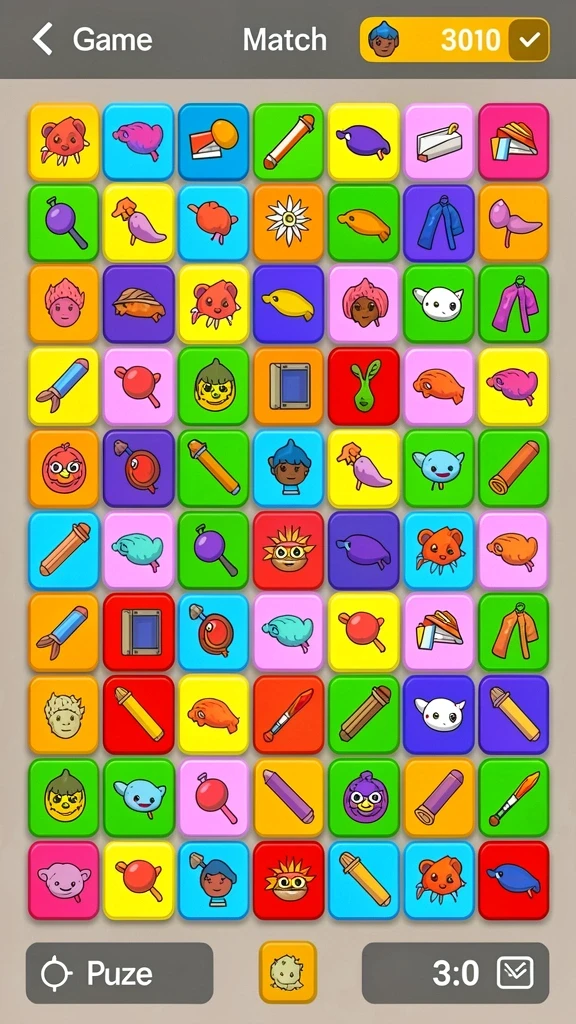Screen dimensions: 576x1024
Task: Select the purple jacket tile on green background
Action: [514, 304]
